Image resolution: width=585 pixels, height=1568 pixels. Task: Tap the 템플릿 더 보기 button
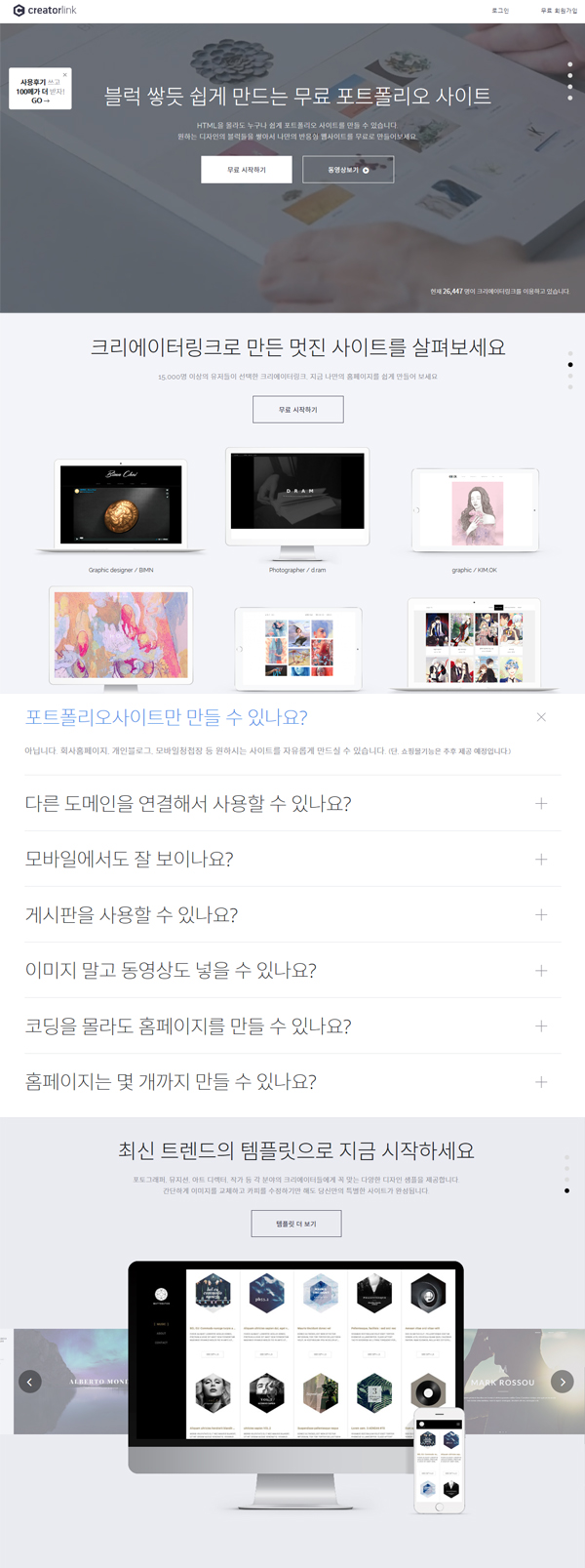click(295, 1224)
